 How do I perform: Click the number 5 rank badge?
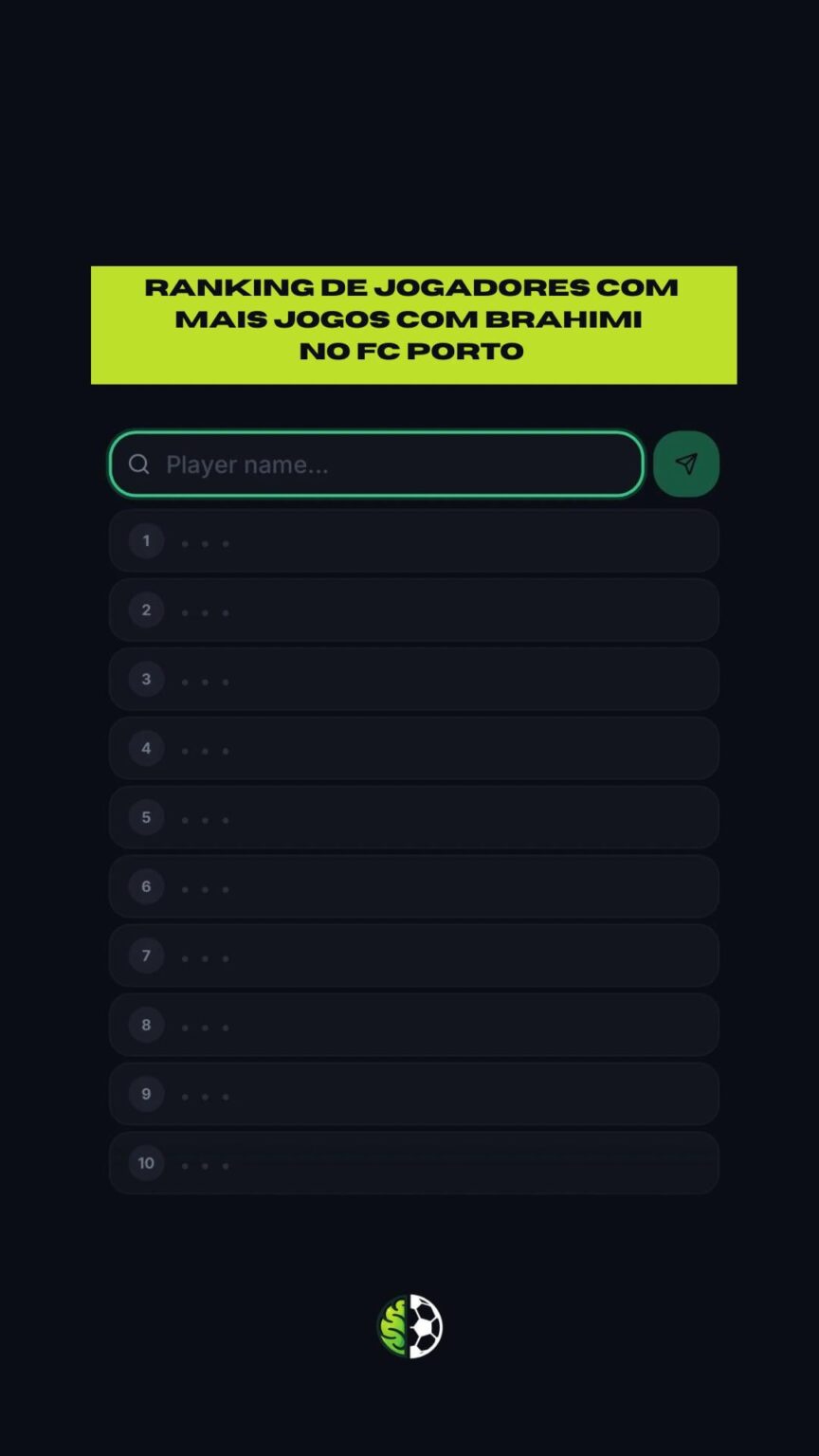[146, 817]
